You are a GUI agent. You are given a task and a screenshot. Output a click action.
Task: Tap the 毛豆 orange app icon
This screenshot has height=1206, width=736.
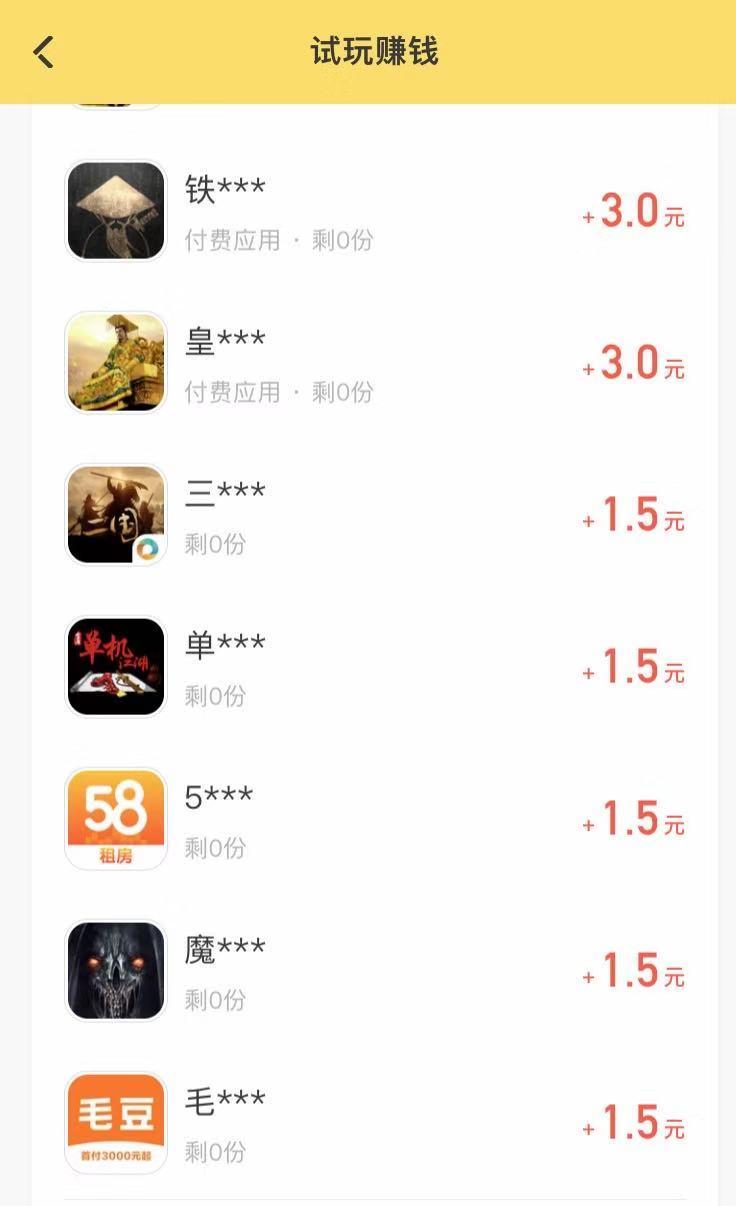tap(115, 1121)
